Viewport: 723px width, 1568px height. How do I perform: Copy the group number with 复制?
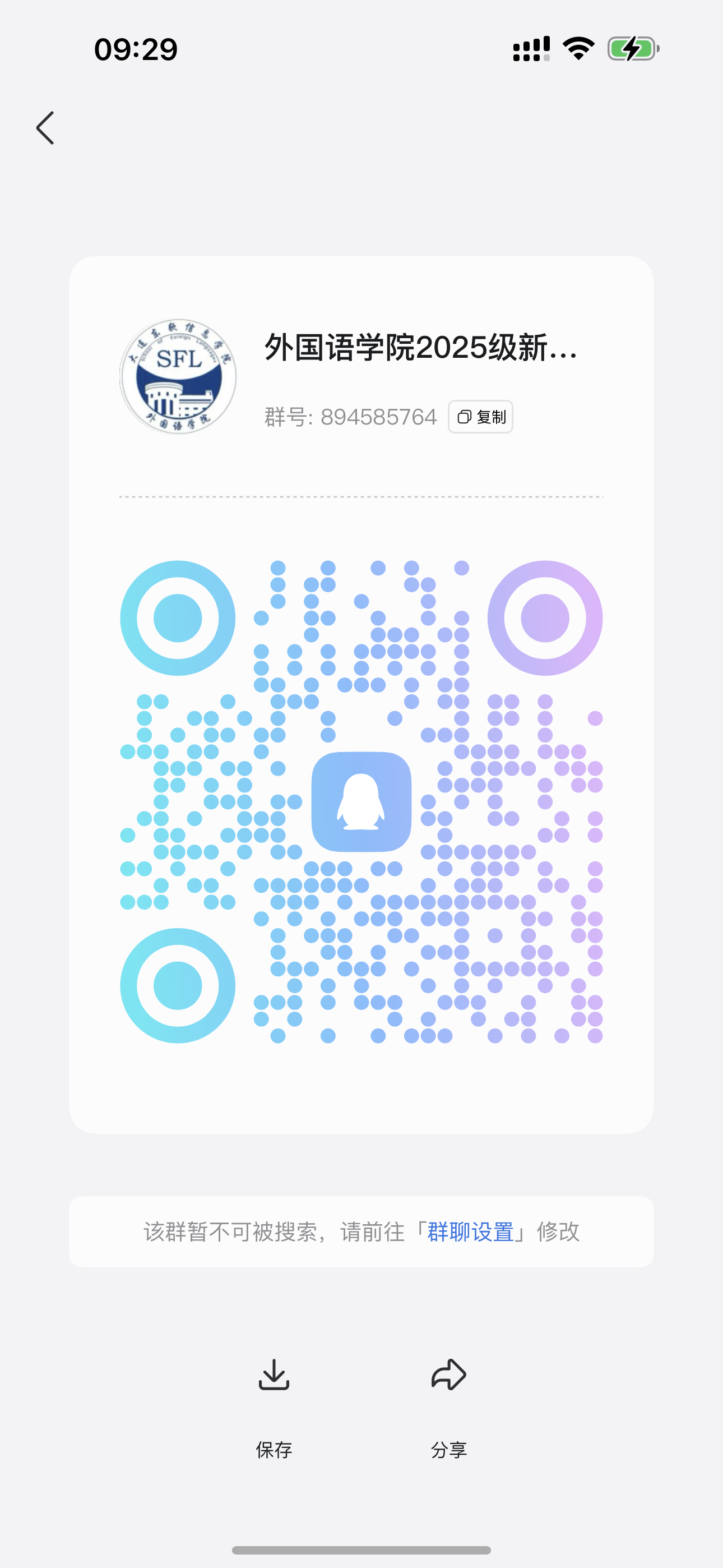click(x=480, y=417)
